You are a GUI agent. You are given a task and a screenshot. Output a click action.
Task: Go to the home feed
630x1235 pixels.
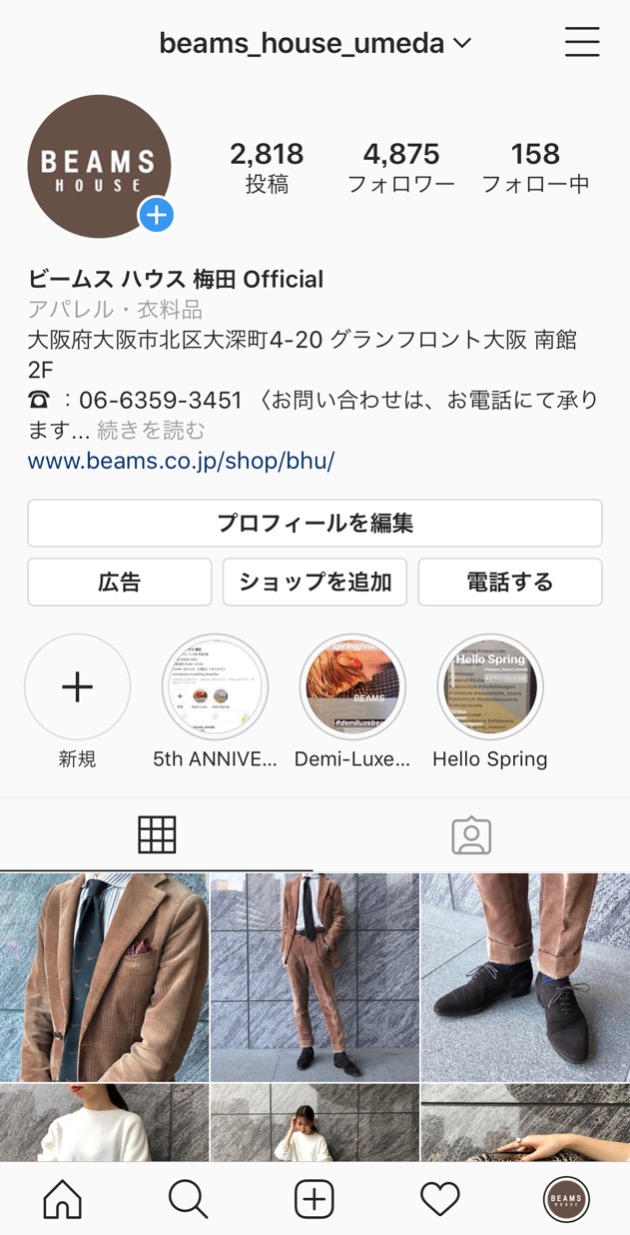click(x=62, y=1199)
